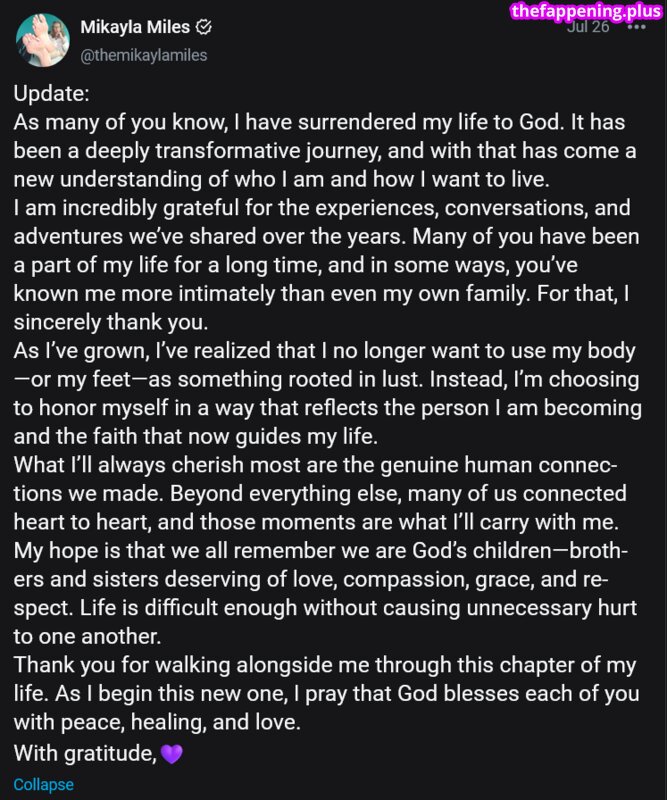Open Mikayla Miles' profile avatar
The image size is (667, 800).
click(42, 40)
